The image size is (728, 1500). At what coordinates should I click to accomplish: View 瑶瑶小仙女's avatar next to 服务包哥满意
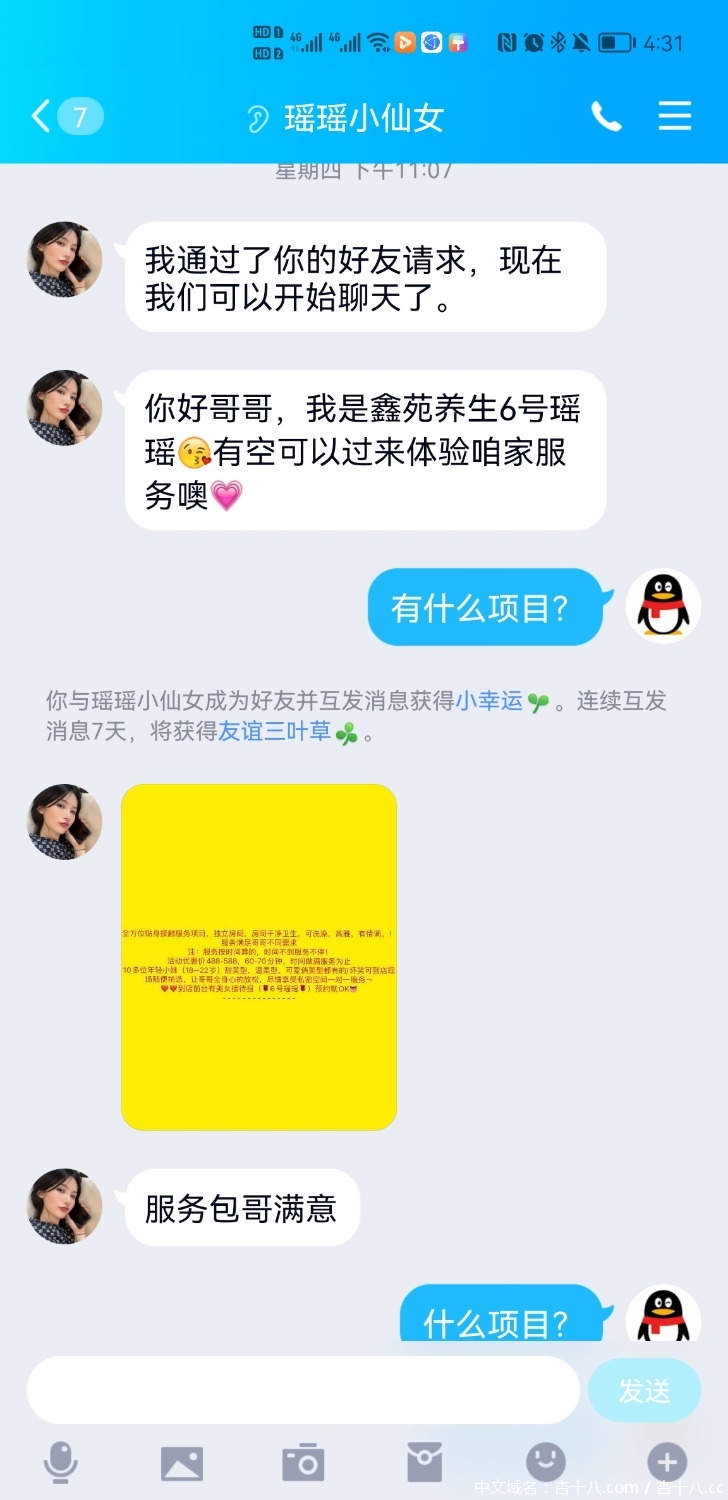tap(64, 1206)
